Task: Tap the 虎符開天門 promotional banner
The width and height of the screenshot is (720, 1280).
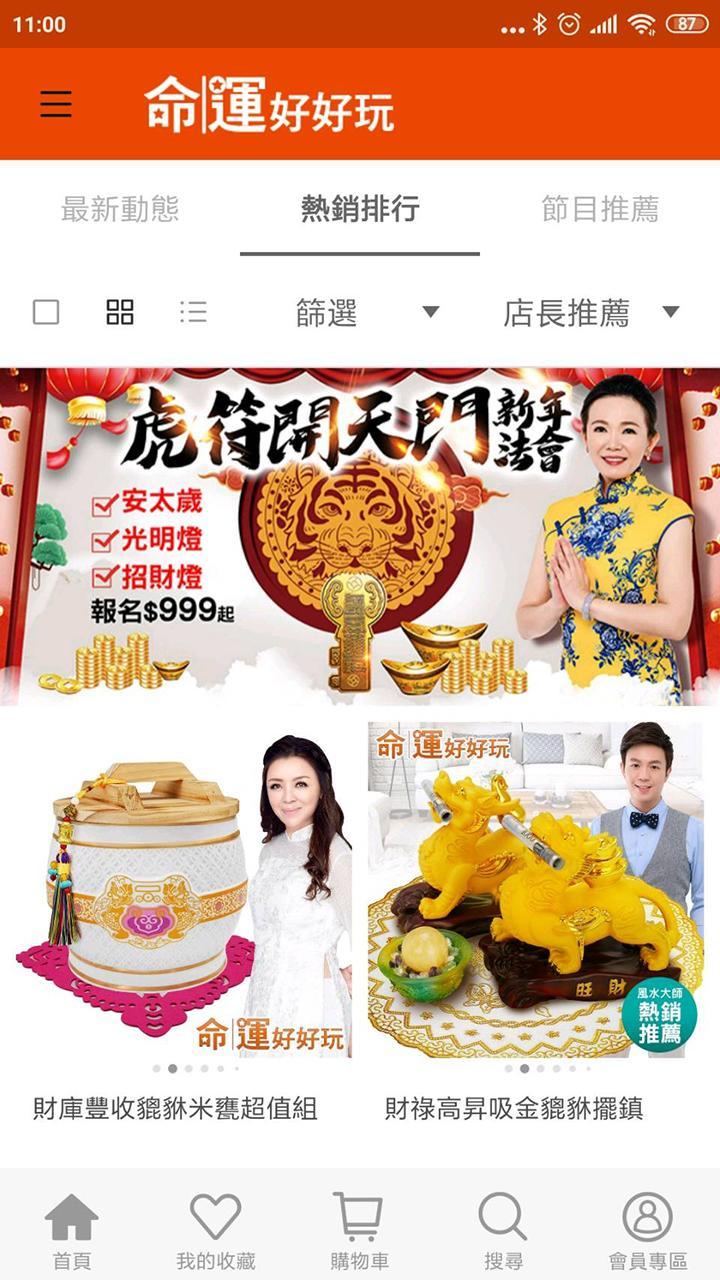Action: (360, 530)
